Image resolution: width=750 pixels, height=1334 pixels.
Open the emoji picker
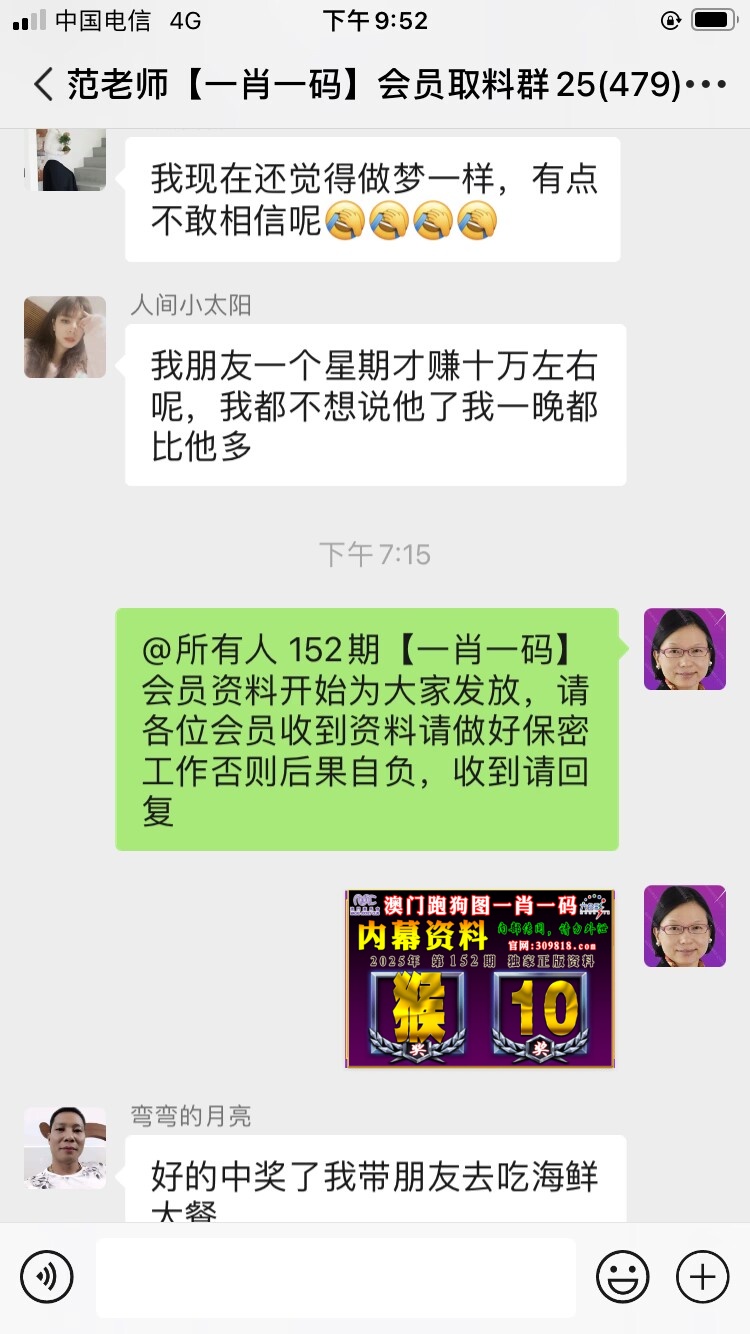[622, 1277]
